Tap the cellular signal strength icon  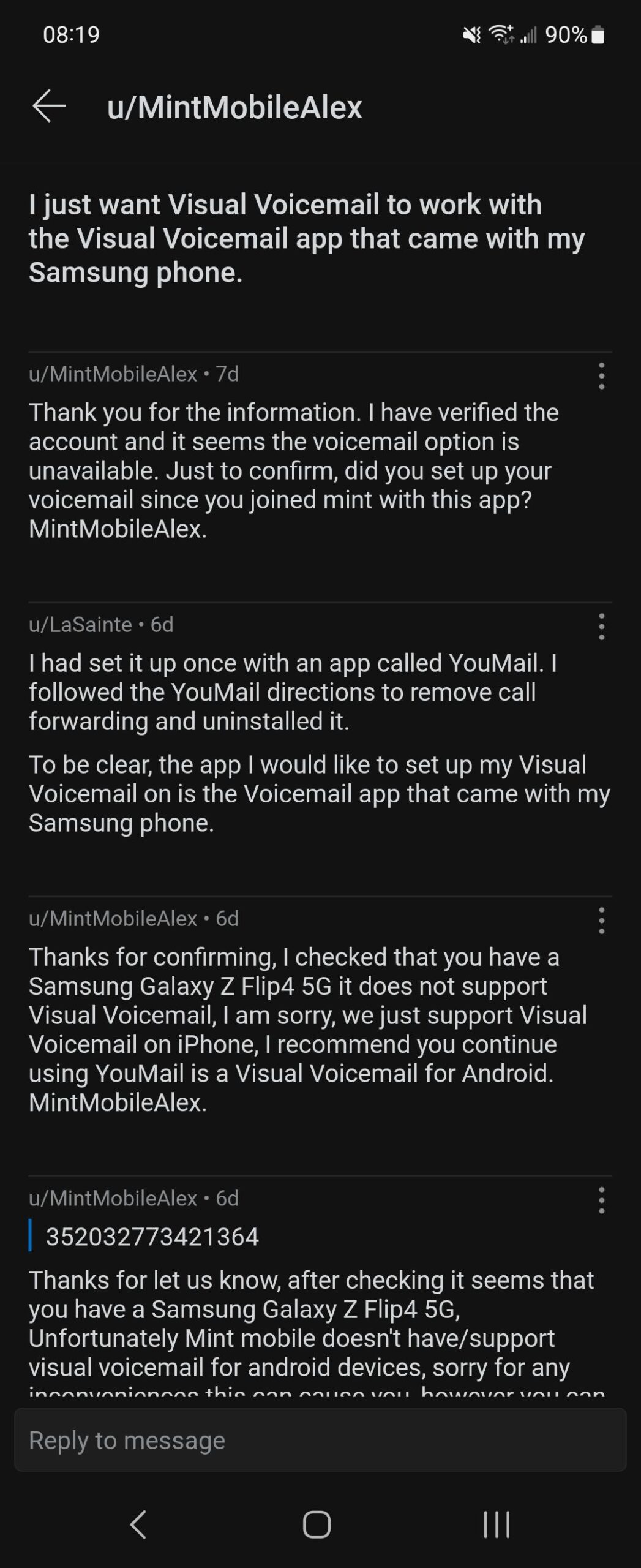530,35
